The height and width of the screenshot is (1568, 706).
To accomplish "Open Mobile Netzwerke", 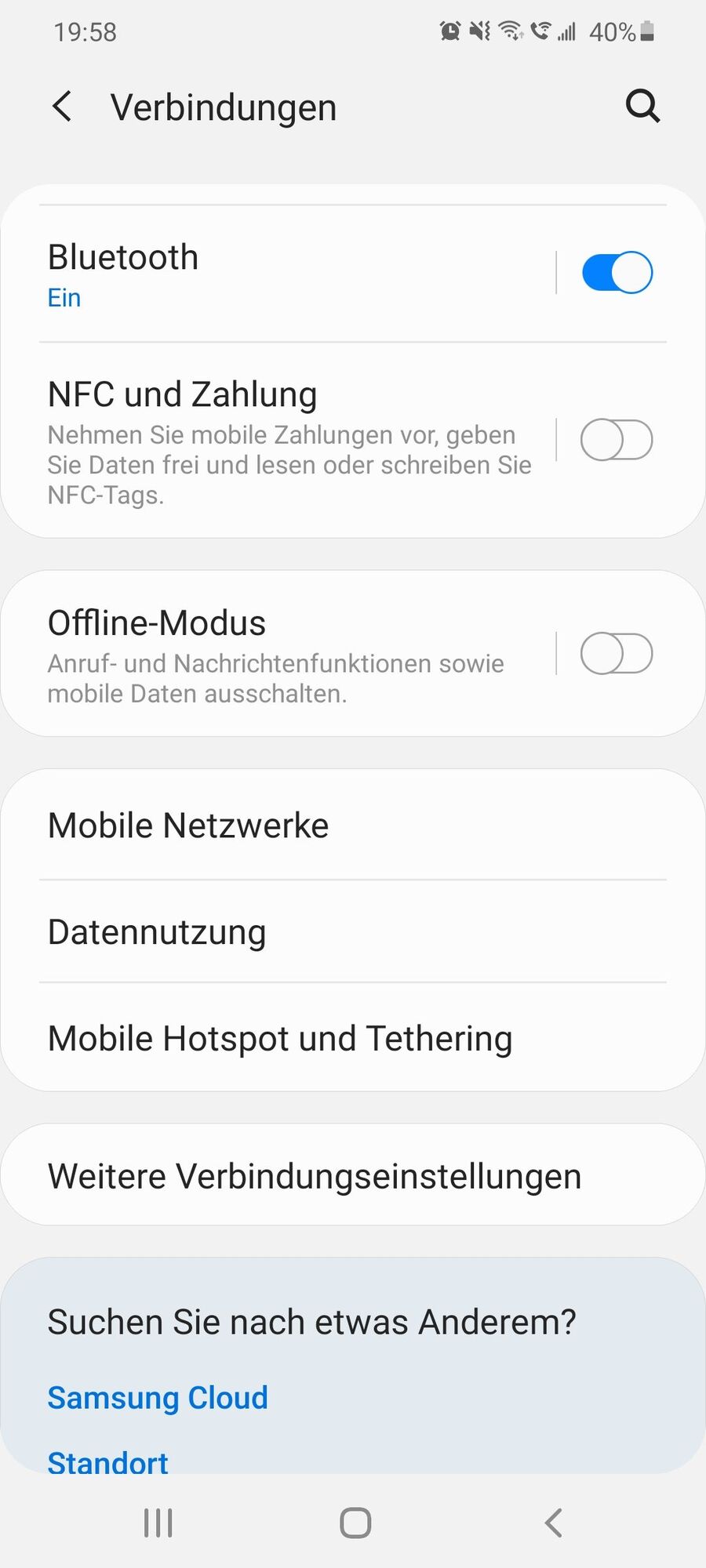I will click(x=353, y=826).
